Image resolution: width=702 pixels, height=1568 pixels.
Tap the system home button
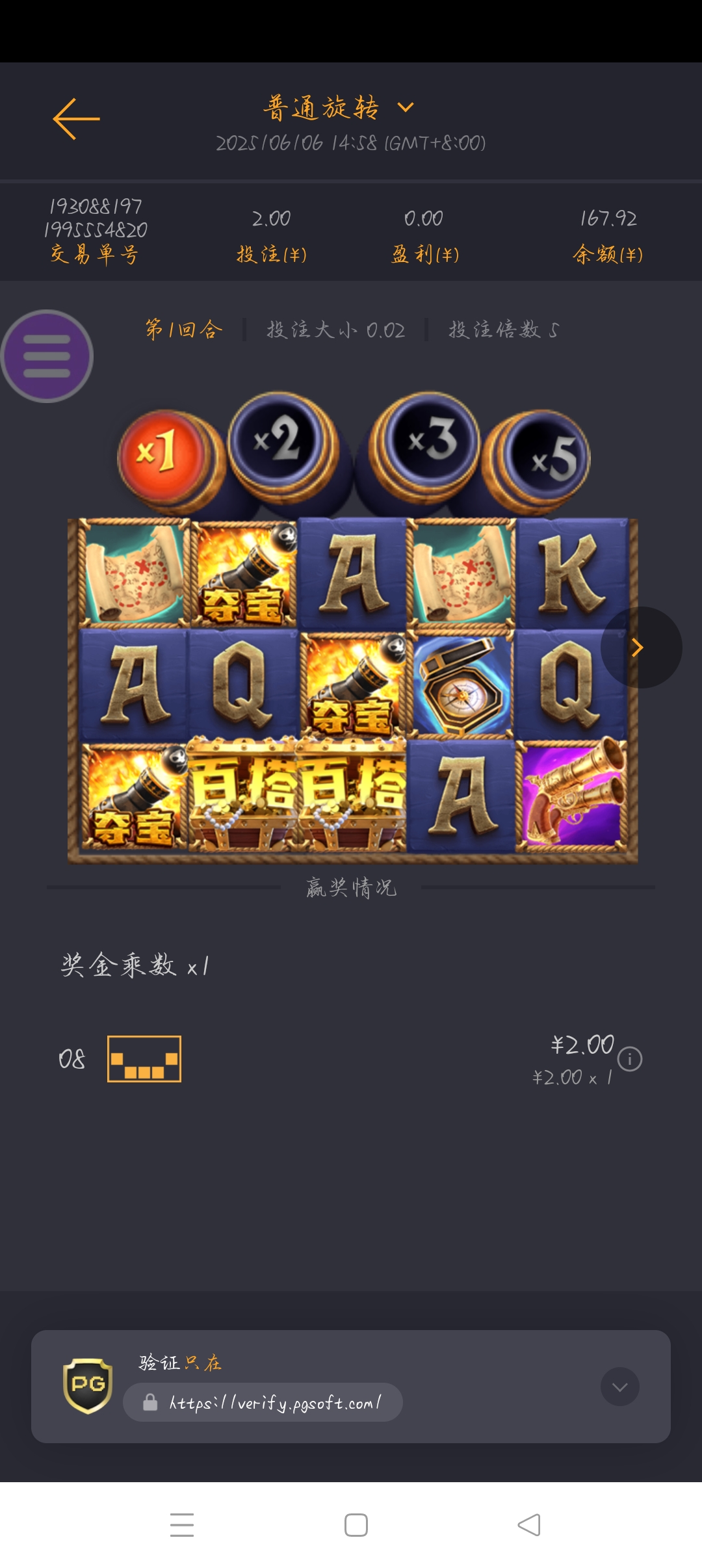tap(356, 1525)
